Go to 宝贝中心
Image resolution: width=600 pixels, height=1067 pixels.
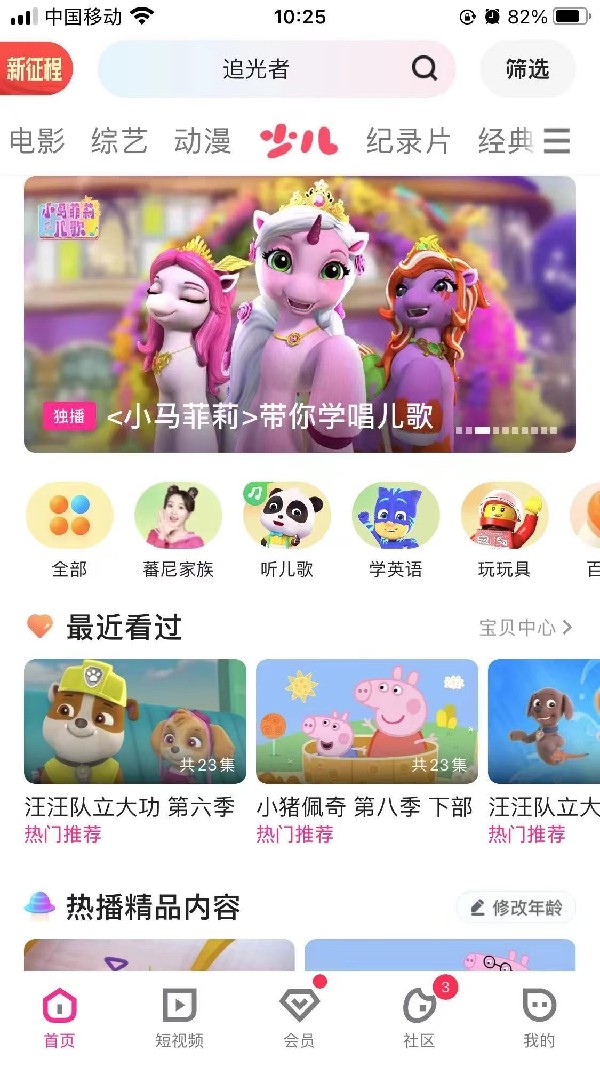click(525, 627)
